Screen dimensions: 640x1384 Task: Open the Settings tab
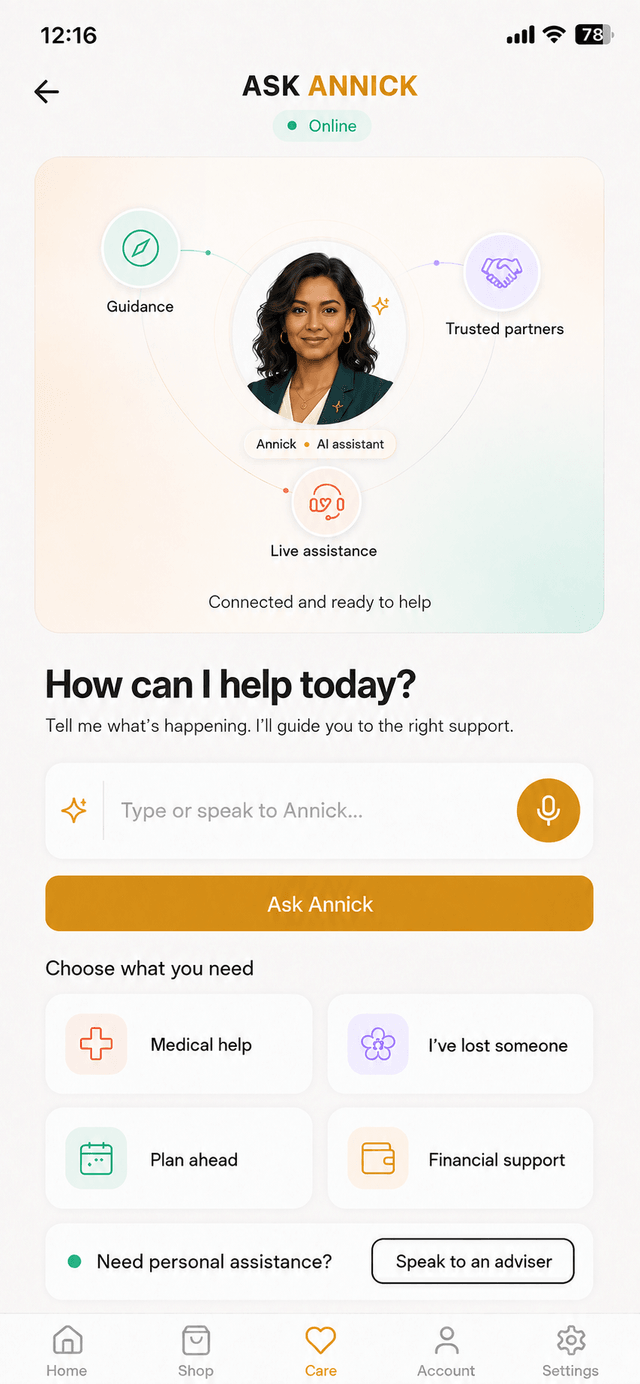point(571,1351)
